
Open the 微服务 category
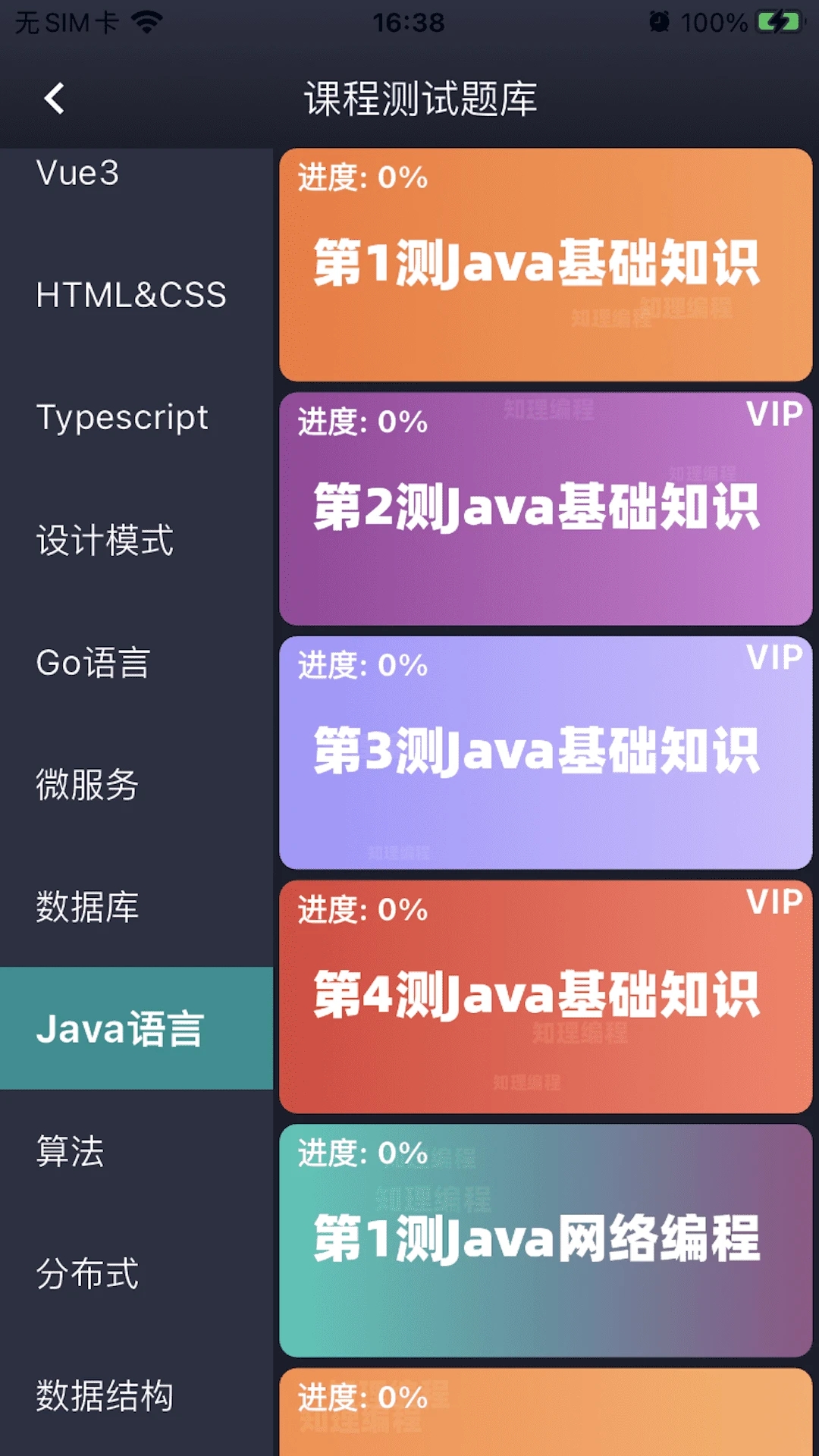[x=87, y=784]
